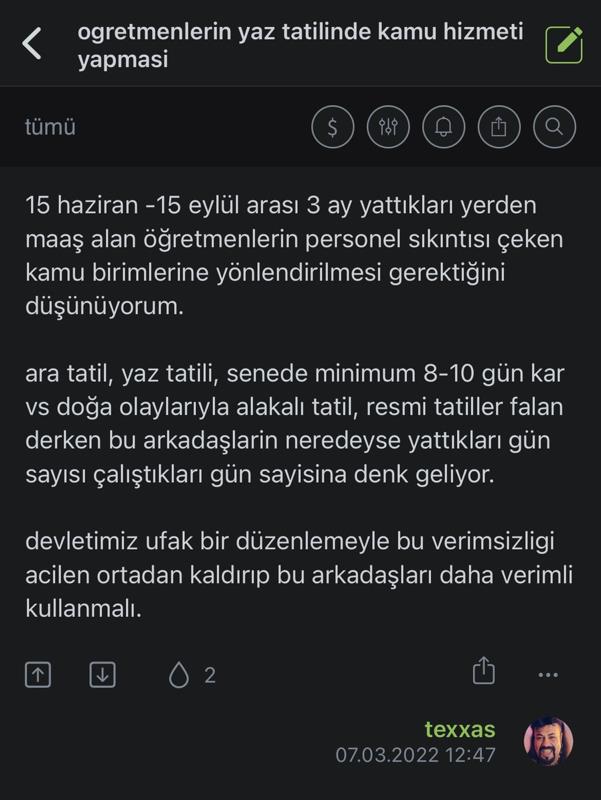Image resolution: width=601 pixels, height=800 pixels.
Task: Share this entry below the text
Action: pyautogui.click(x=483, y=671)
